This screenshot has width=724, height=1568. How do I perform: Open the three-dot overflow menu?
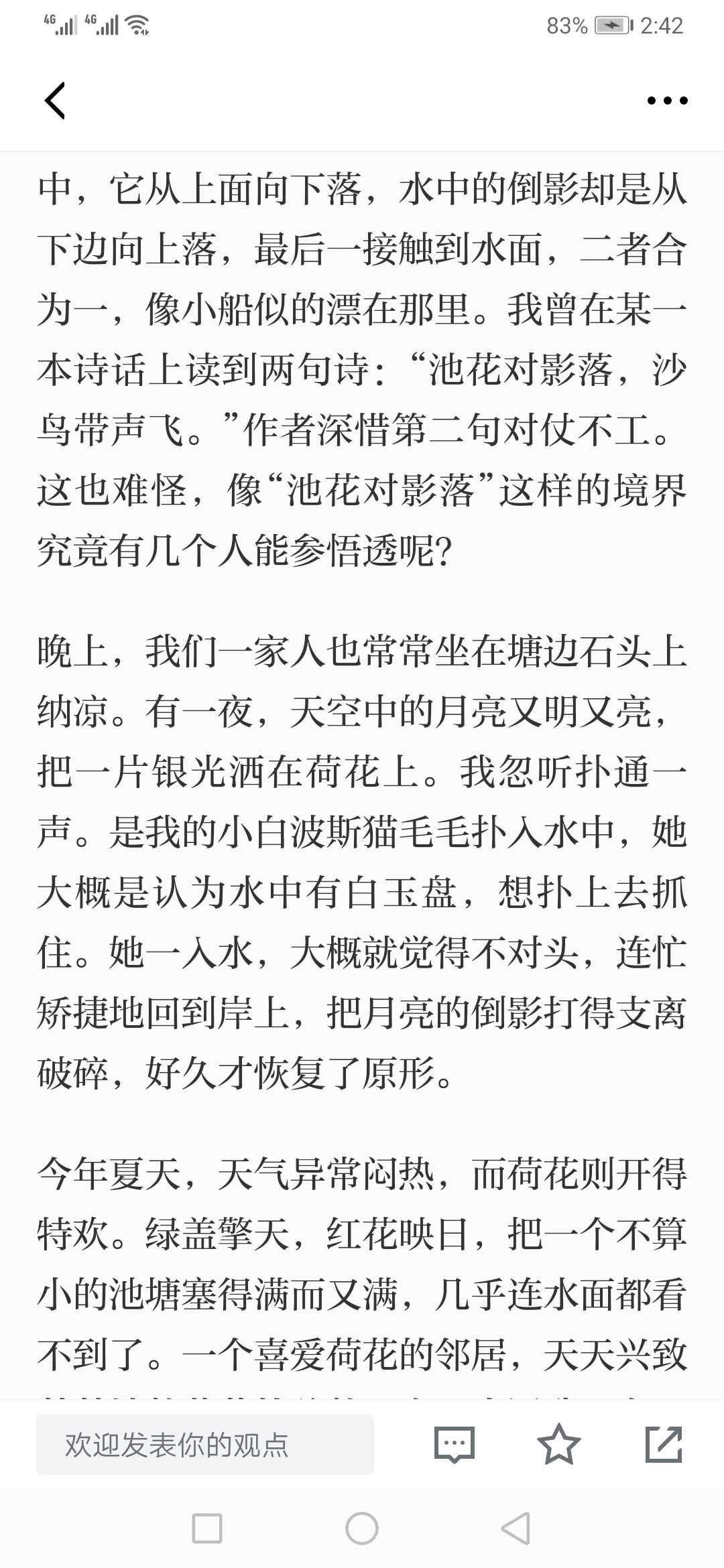point(667,101)
